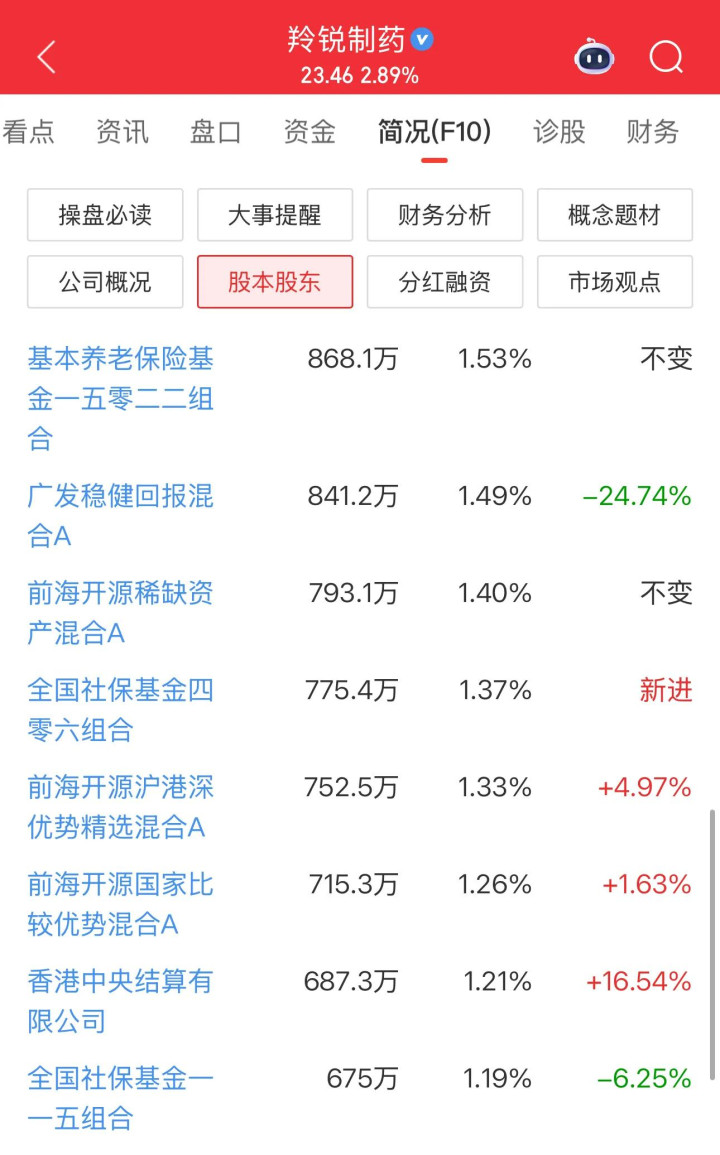Open the 公司概况 section
This screenshot has width=720, height=1155.
pos(105,281)
